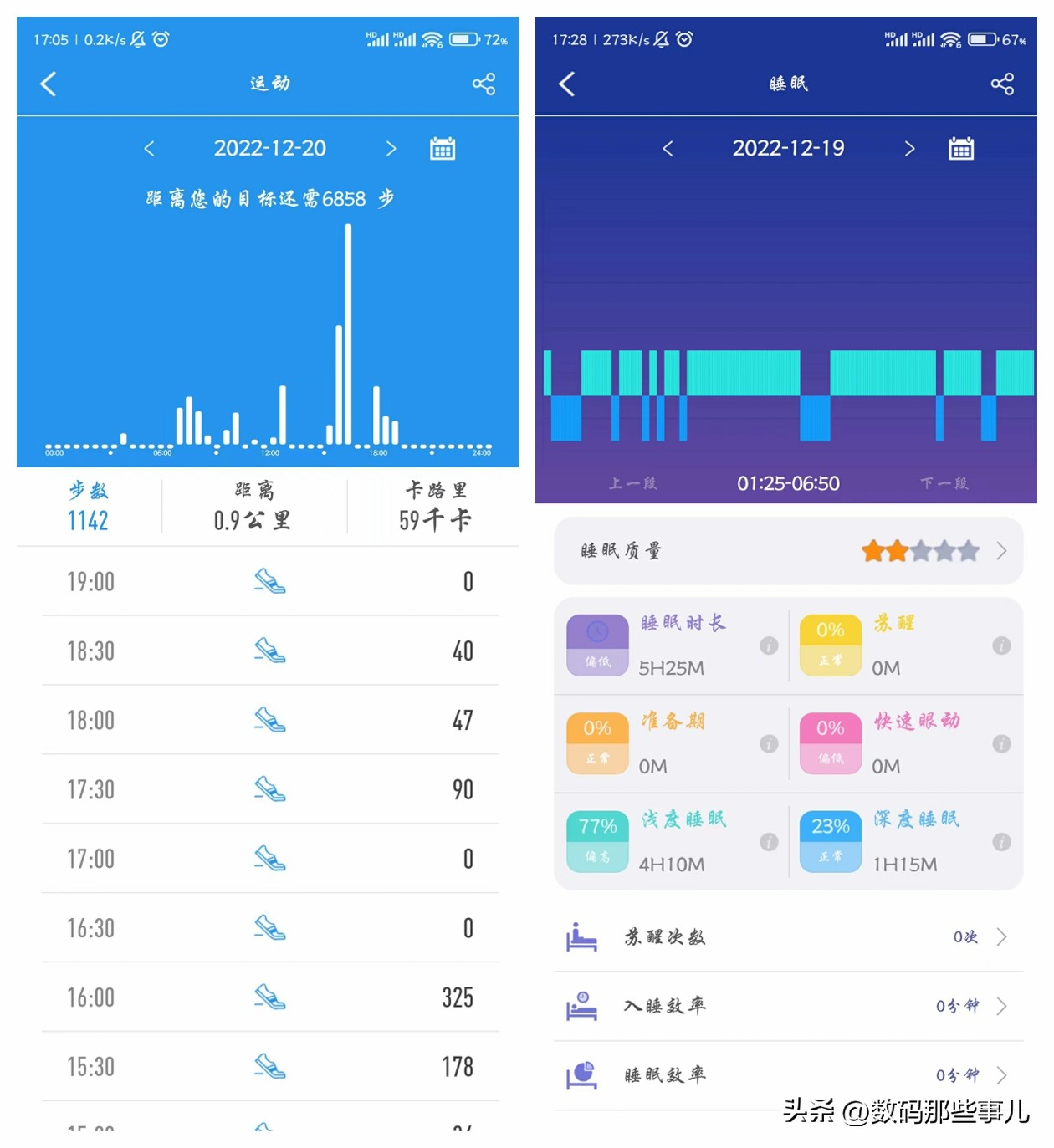Open the calendar icon on the 运动 page
The width and height of the screenshot is (1054, 1148).
[x=443, y=148]
